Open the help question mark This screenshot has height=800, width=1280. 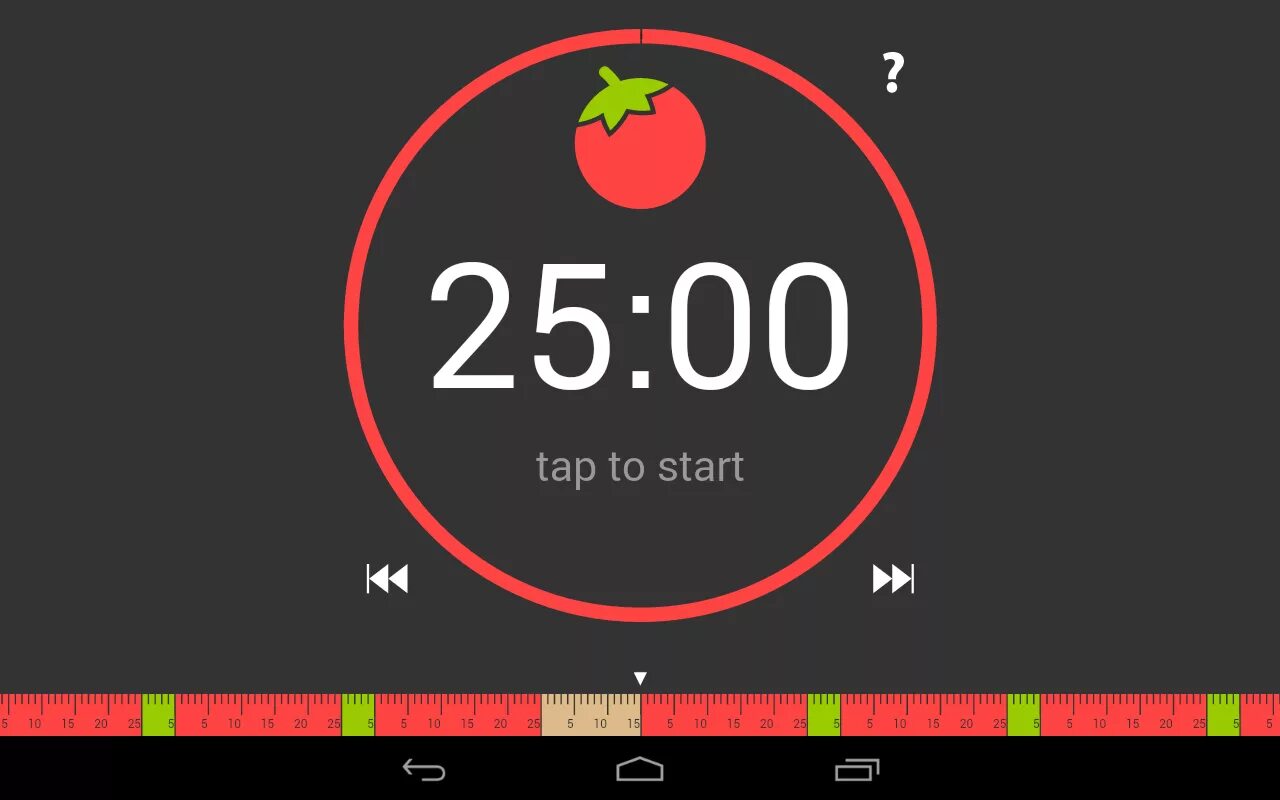click(892, 74)
